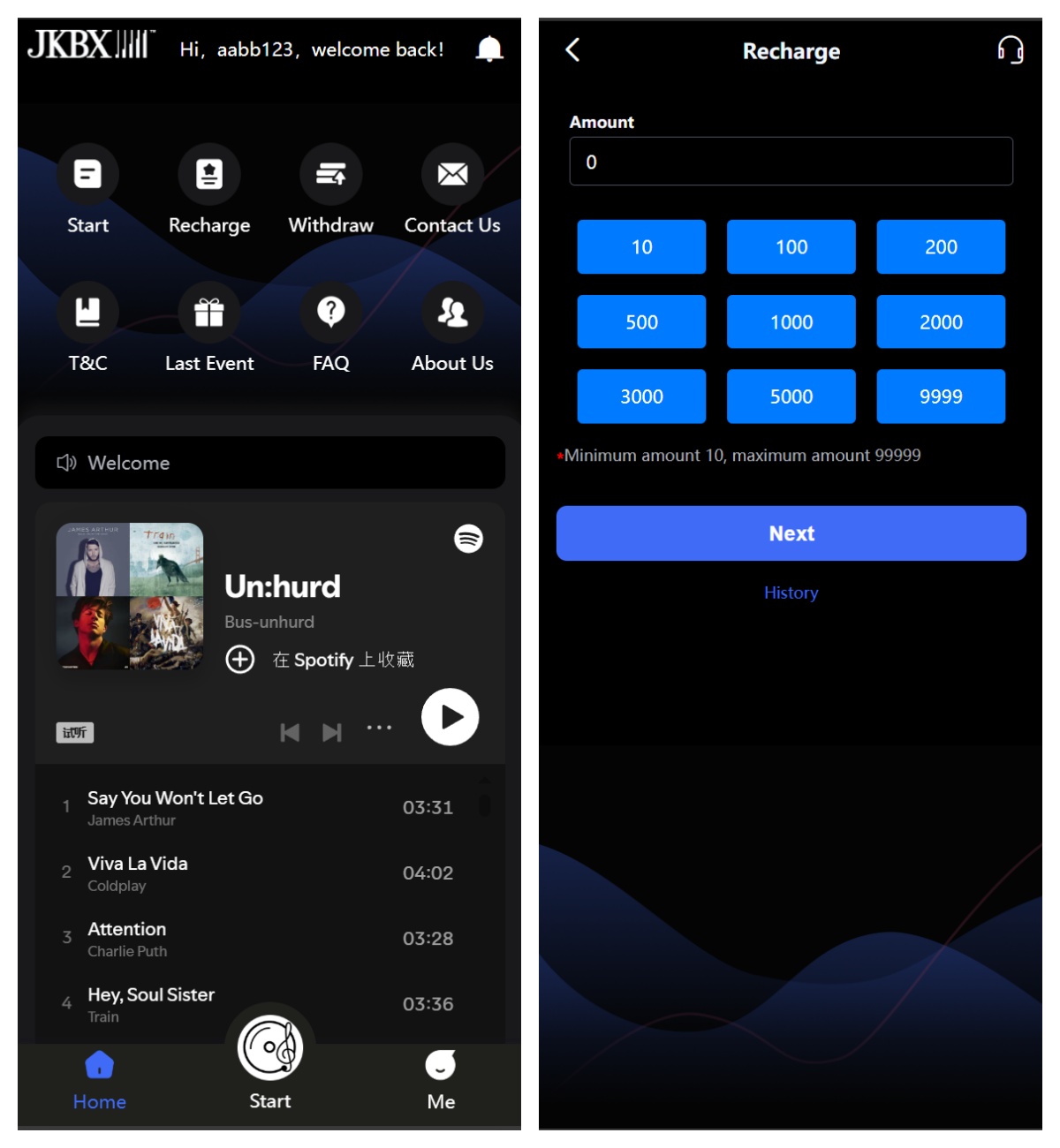
Task: Skip to the next track
Action: (332, 732)
